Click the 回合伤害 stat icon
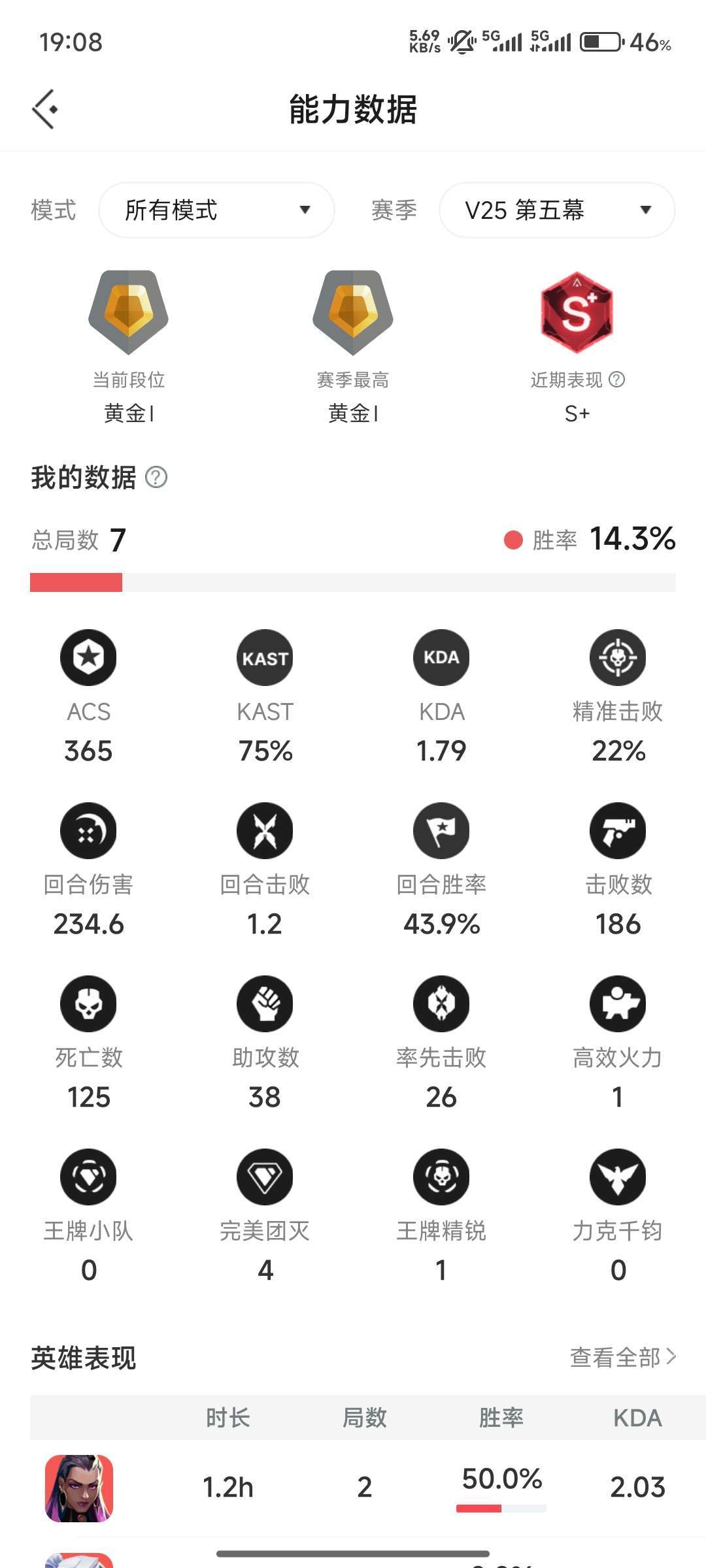Screen dimensions: 706x1568 click(88, 830)
